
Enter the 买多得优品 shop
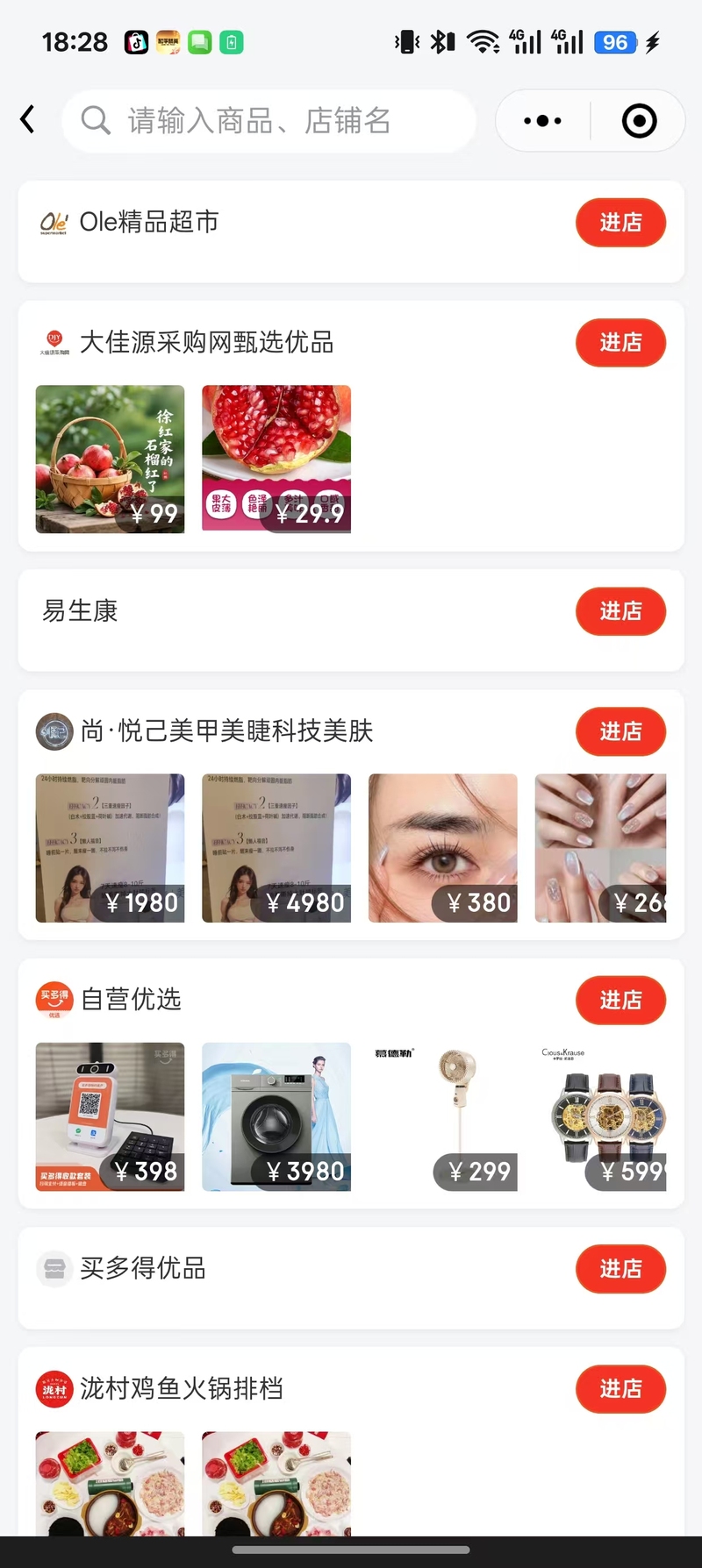coord(620,1269)
